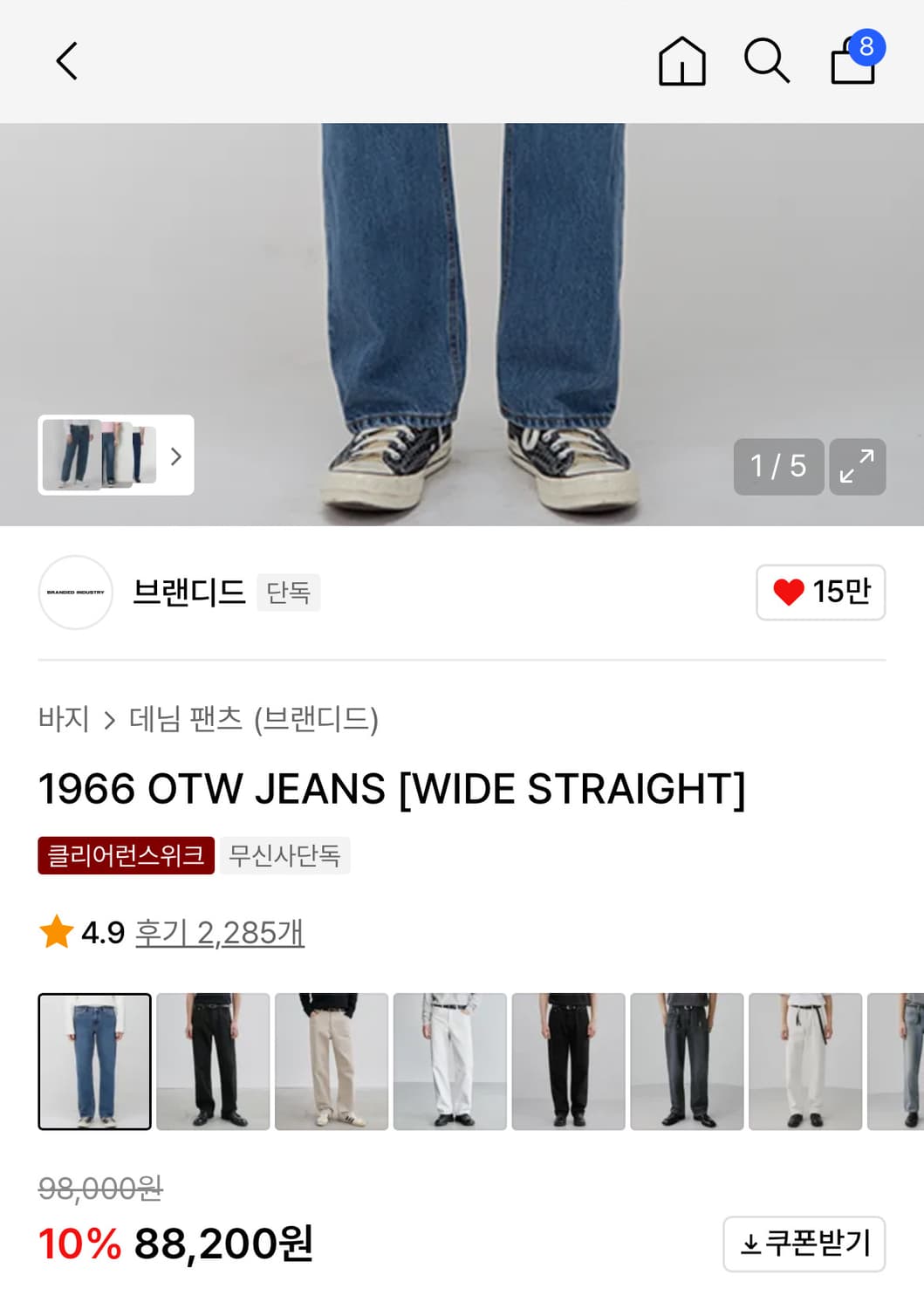Tap the search magnifier icon
Image resolution: width=924 pixels, height=1309 pixels.
(766, 62)
